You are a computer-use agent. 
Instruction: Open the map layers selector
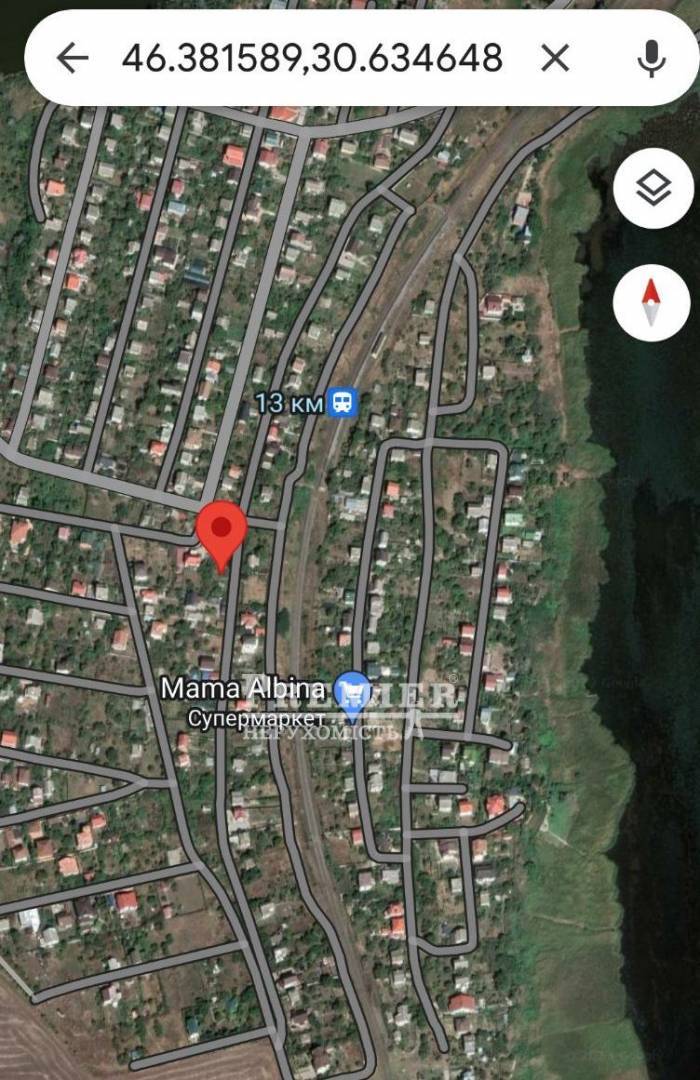653,188
